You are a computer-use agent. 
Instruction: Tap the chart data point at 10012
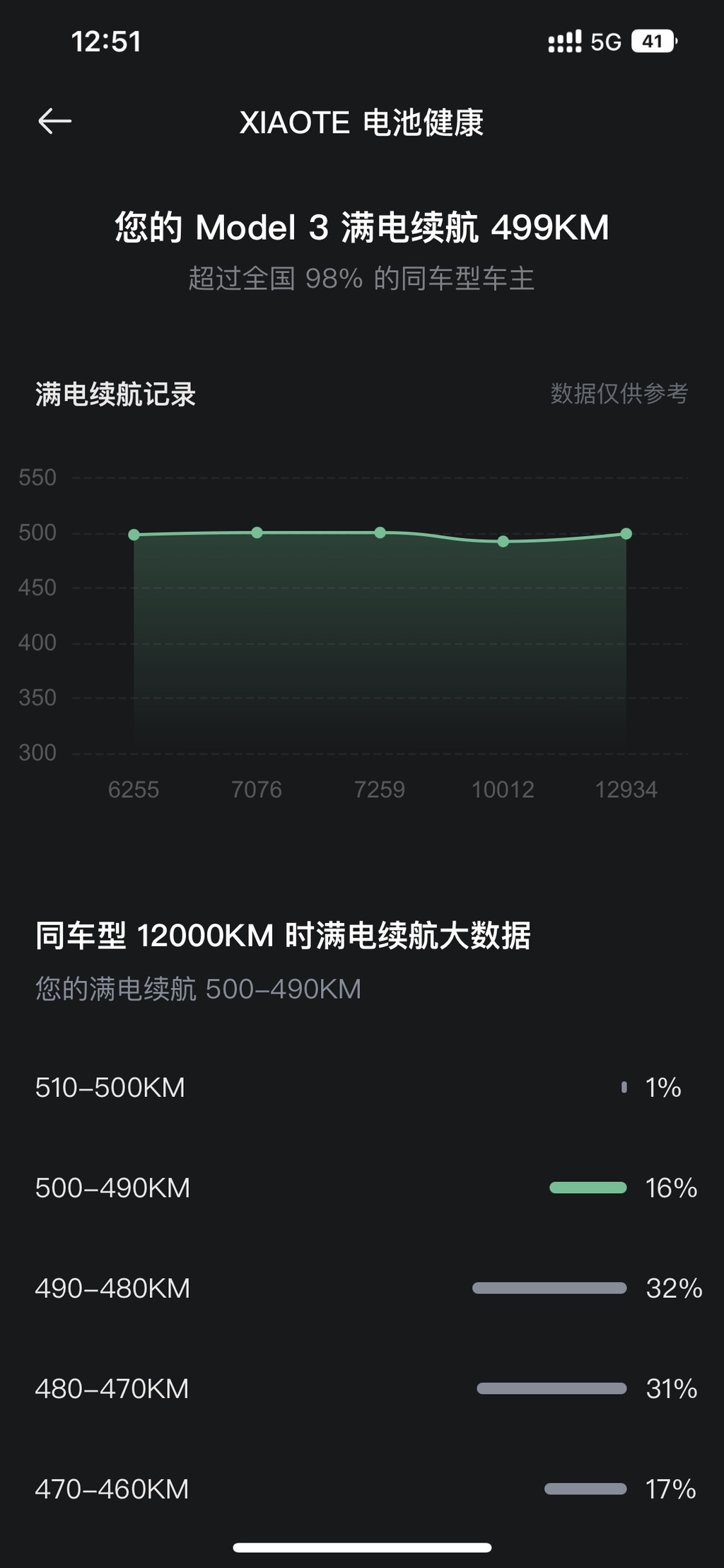503,542
